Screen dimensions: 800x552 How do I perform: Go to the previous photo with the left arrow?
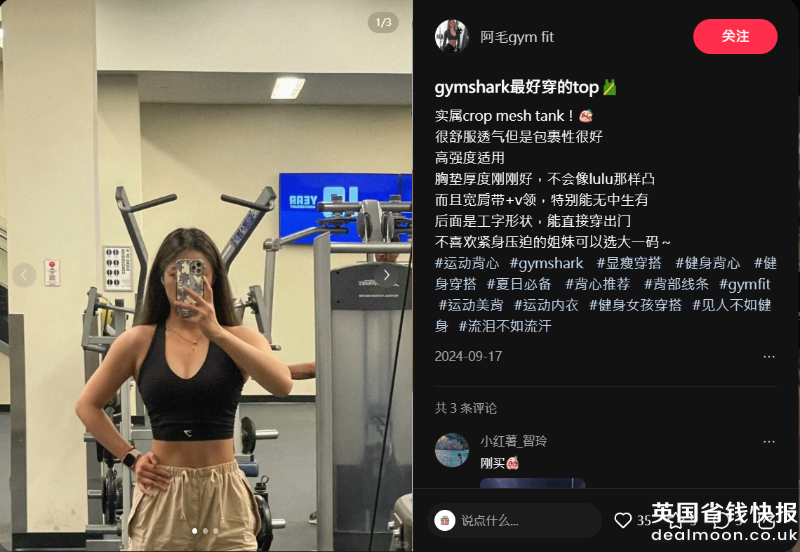[25, 274]
